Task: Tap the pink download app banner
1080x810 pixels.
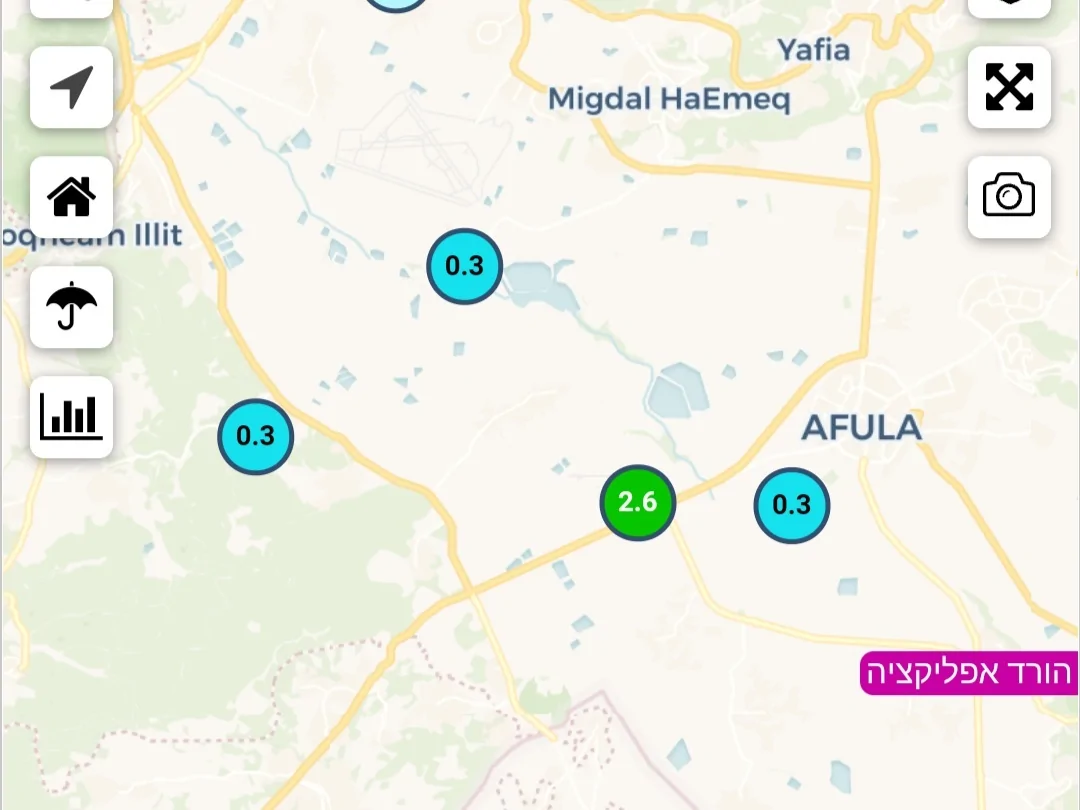Action: tap(968, 673)
